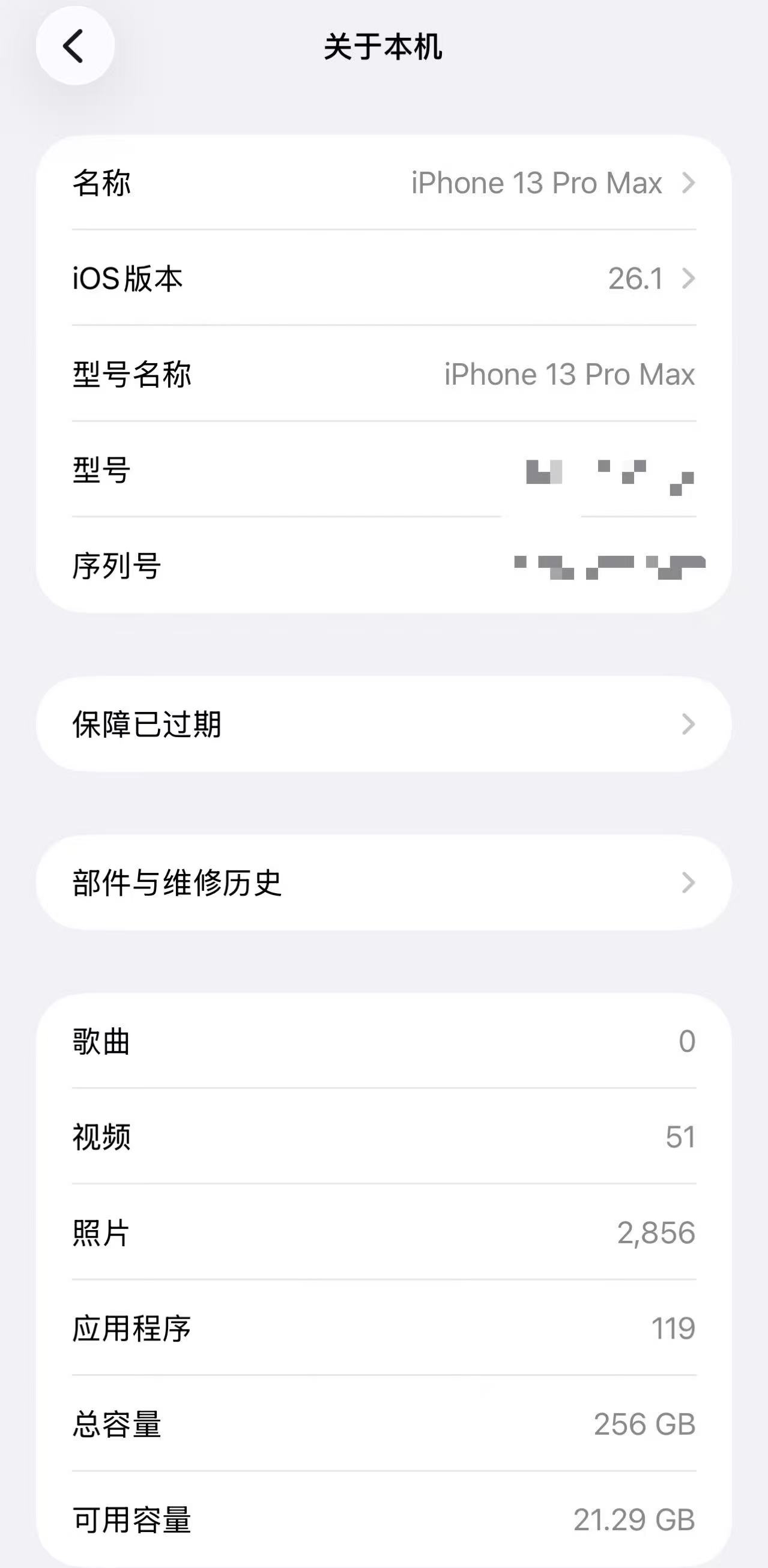This screenshot has height=1568, width=768.
Task: Open 保障已过期 coverage details
Action: [x=384, y=724]
